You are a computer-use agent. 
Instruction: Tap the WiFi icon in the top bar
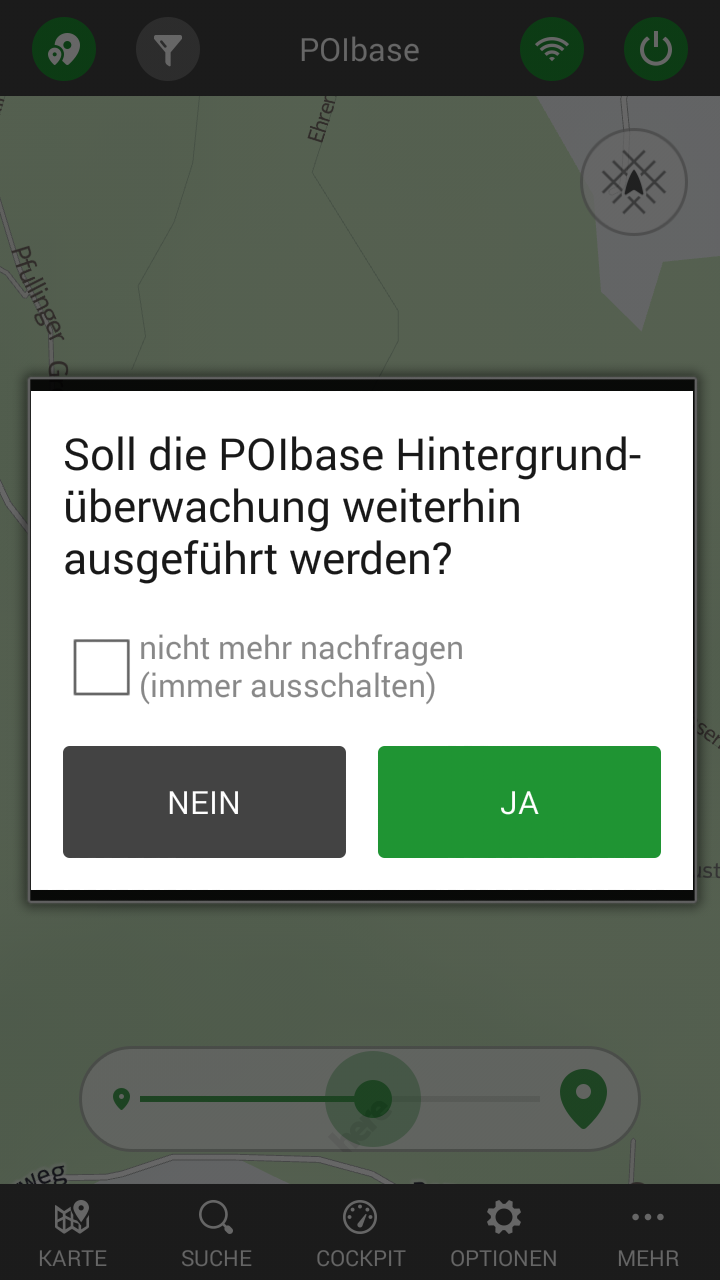click(x=552, y=48)
